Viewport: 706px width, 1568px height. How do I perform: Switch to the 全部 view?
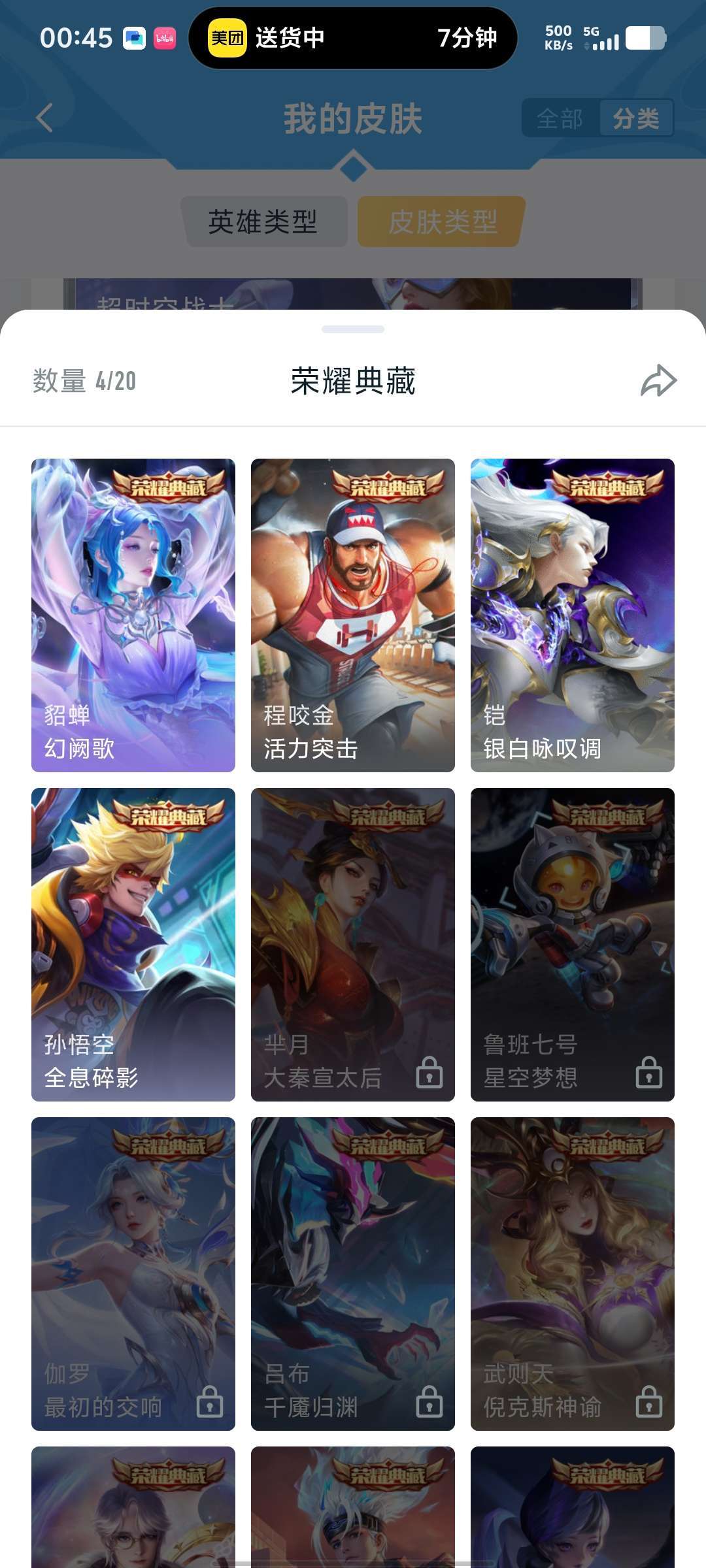coord(560,119)
